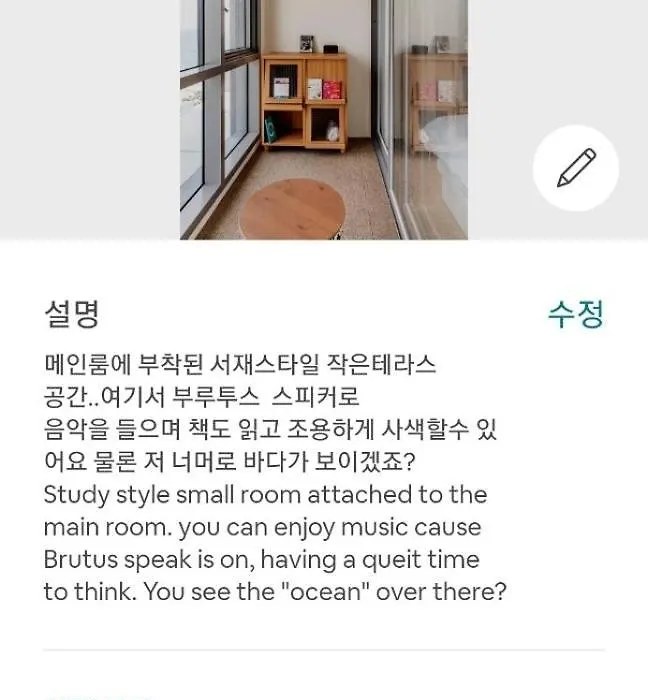
Task: Tap the pencil edit photo button
Action: click(x=575, y=168)
